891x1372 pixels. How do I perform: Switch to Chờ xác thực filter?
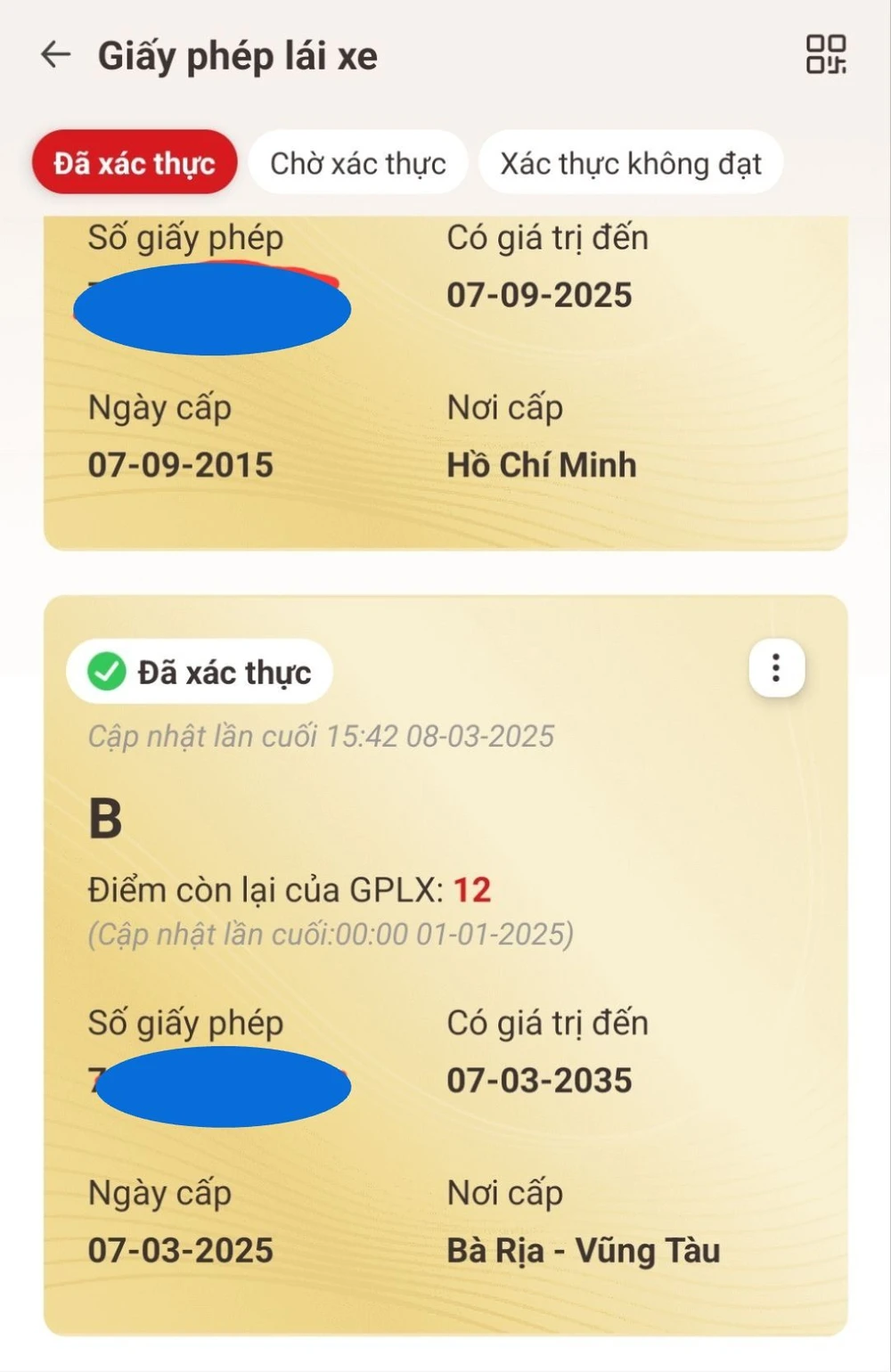(359, 161)
